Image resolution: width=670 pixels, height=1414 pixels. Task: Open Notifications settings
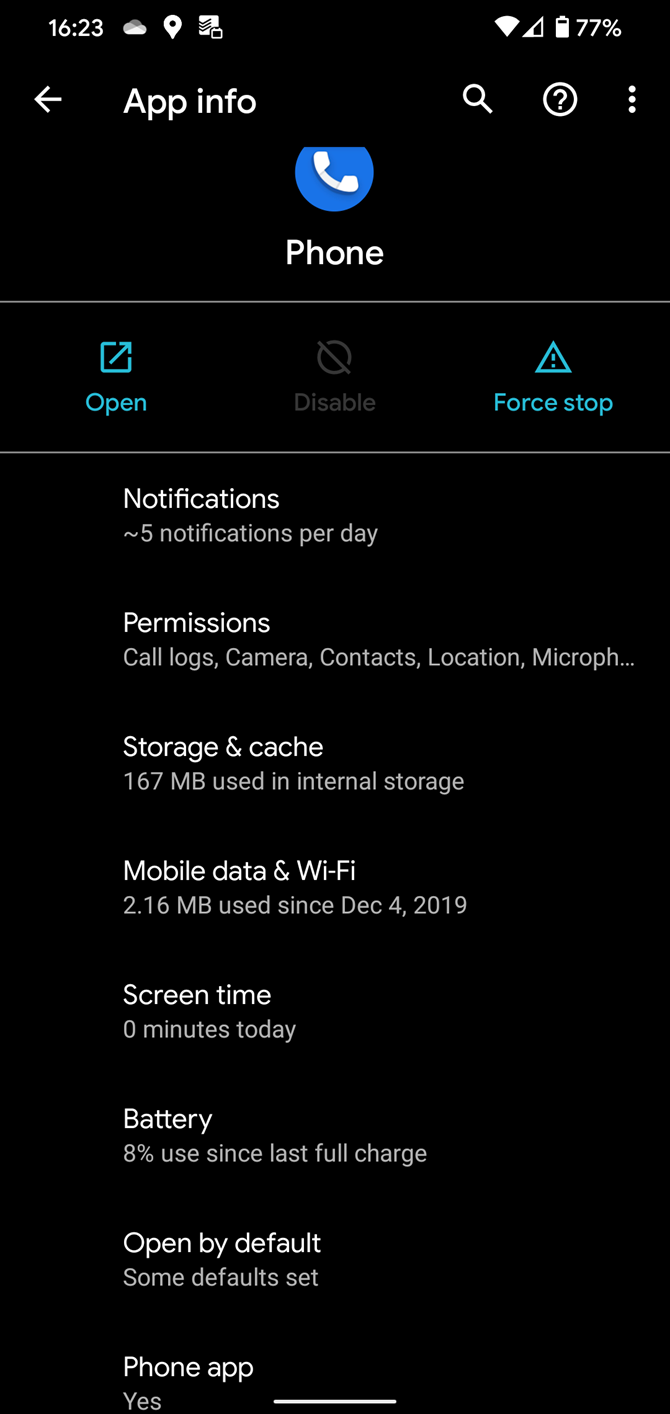coord(335,515)
